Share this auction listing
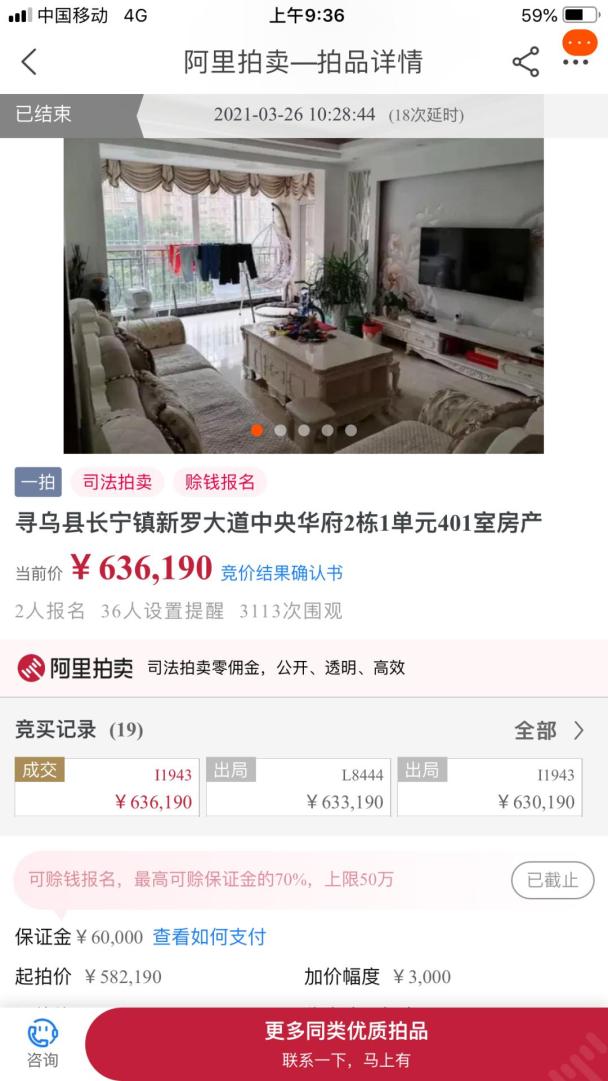 526,62
